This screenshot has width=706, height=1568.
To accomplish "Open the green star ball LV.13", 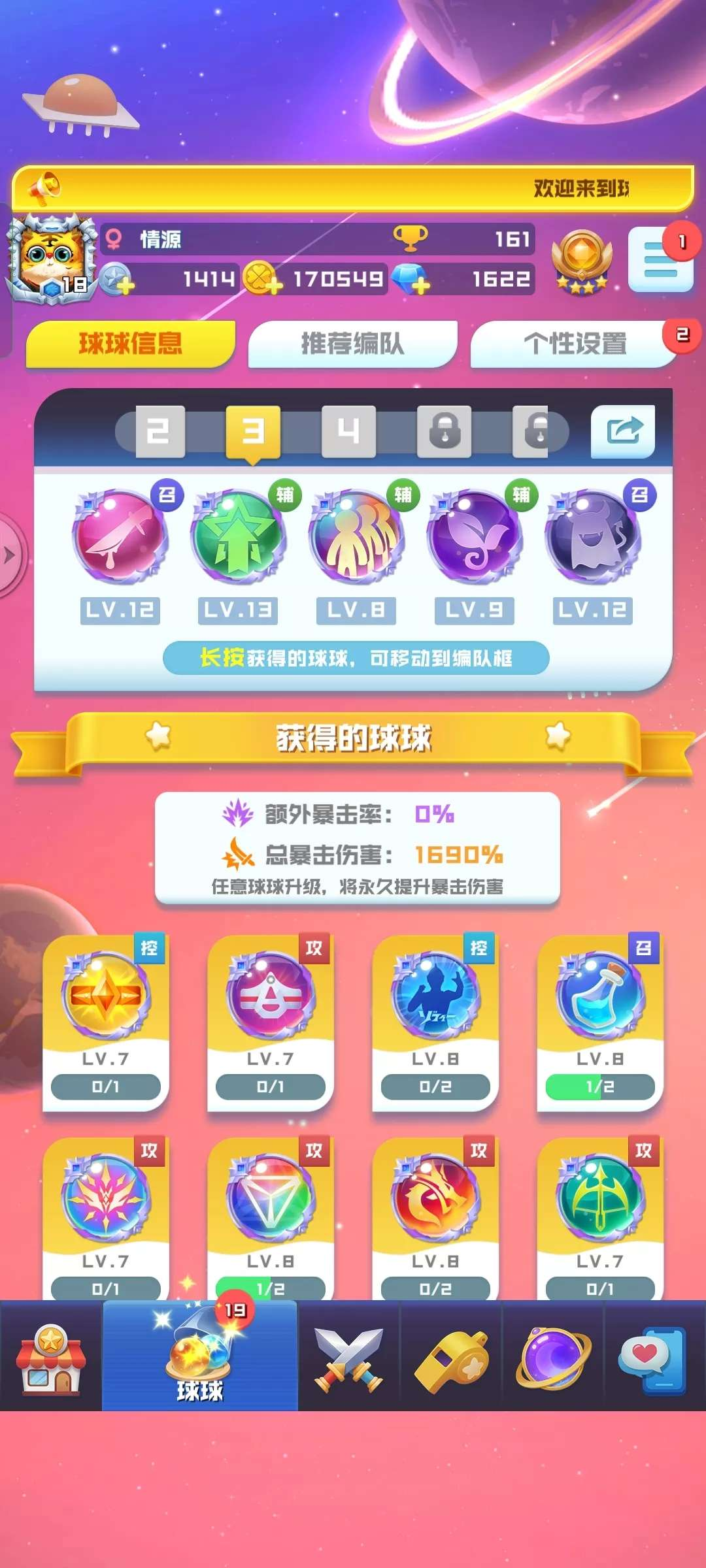I will point(238,537).
